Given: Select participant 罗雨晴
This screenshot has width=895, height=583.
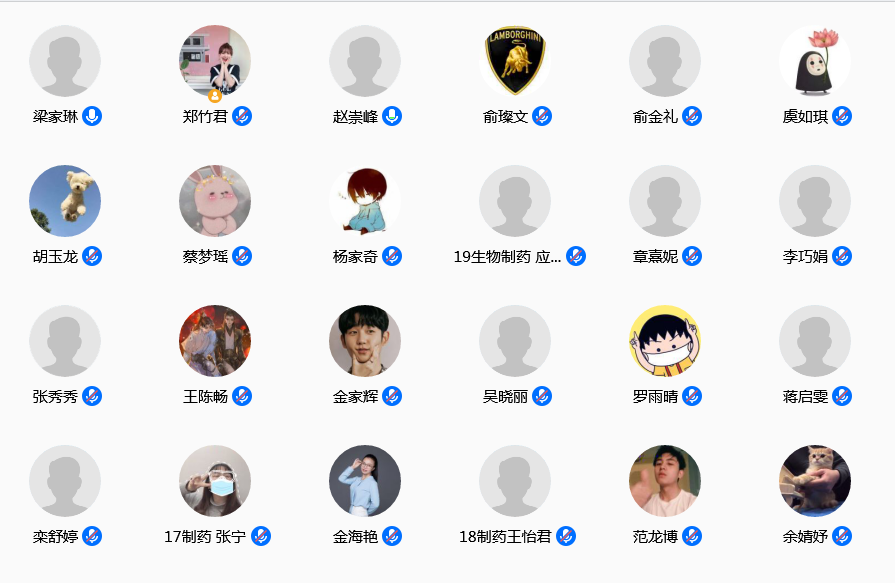Looking at the screenshot, I should click(665, 341).
